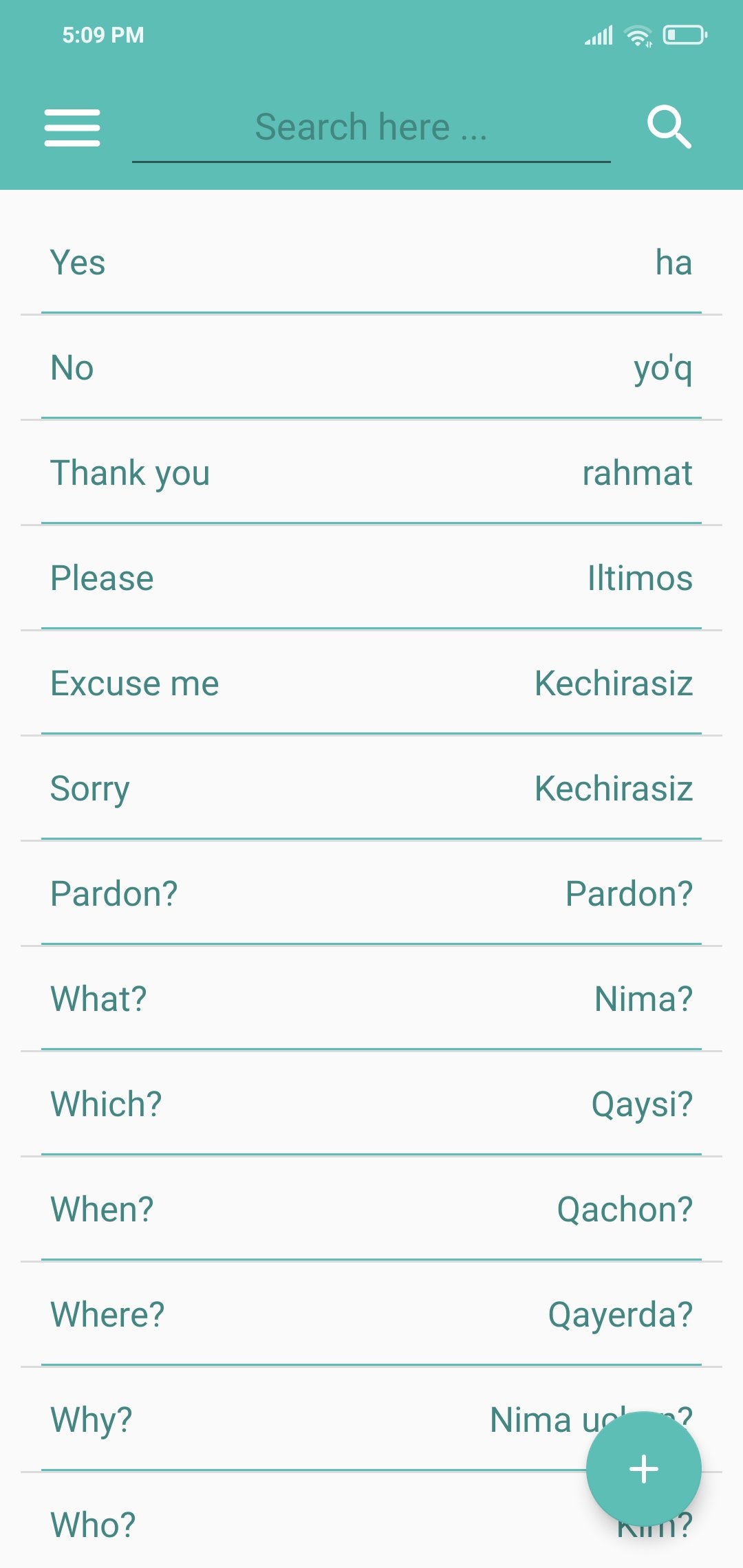This screenshot has height=1568, width=743.
Task: Open the 'Yes' phrase row
Action: 371,263
